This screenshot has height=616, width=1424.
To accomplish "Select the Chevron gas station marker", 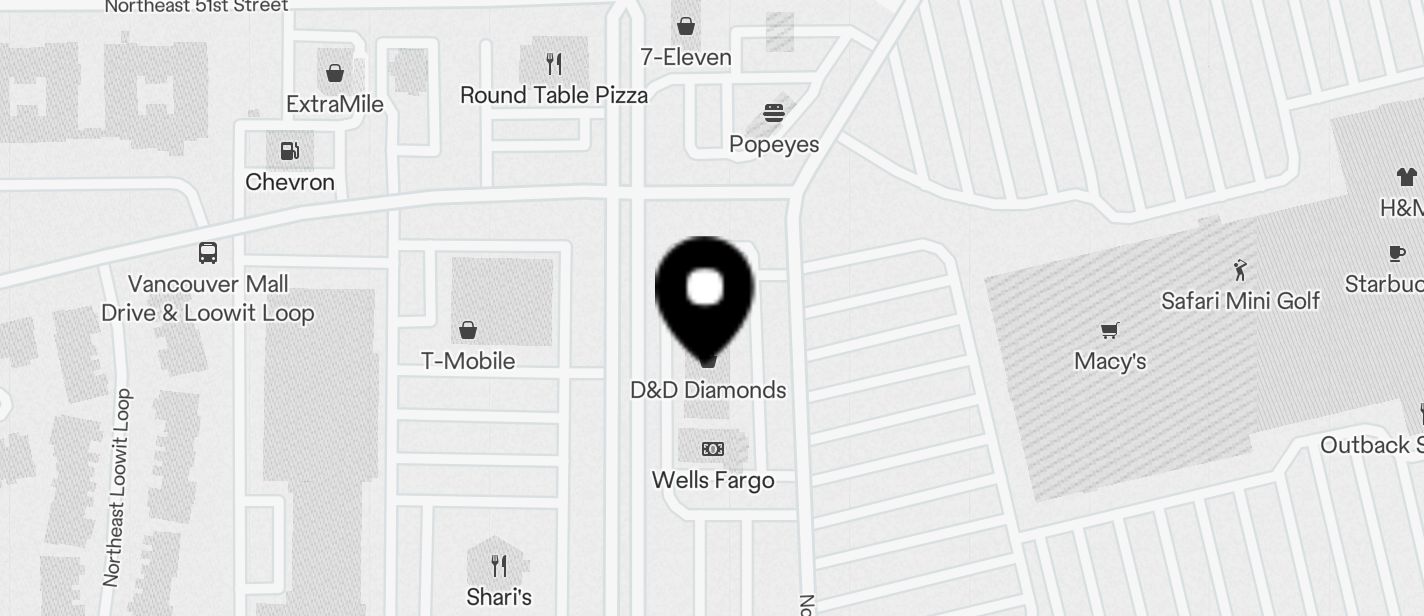I will pyautogui.click(x=290, y=151).
